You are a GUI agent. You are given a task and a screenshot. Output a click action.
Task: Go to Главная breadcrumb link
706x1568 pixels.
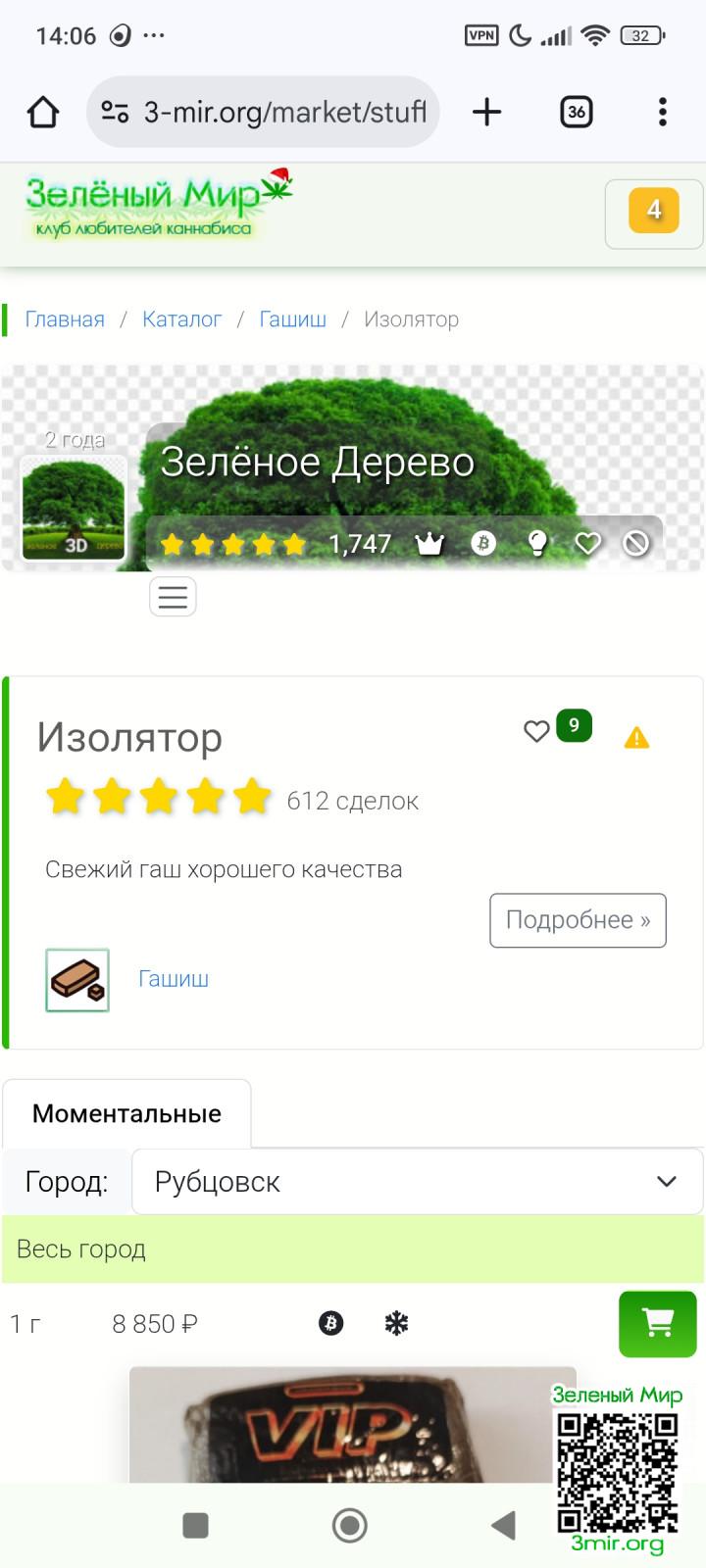[65, 319]
